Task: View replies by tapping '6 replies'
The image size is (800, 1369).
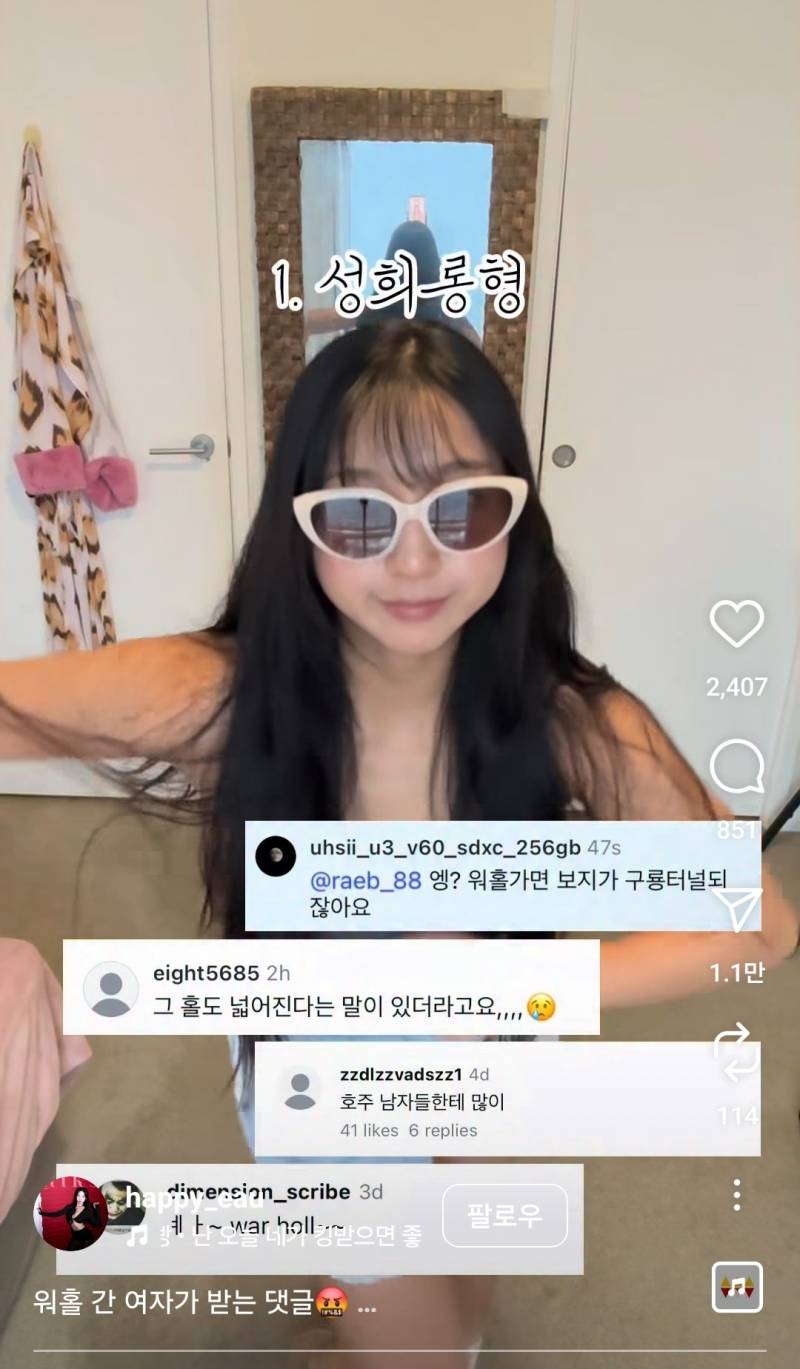Action: click(443, 1131)
